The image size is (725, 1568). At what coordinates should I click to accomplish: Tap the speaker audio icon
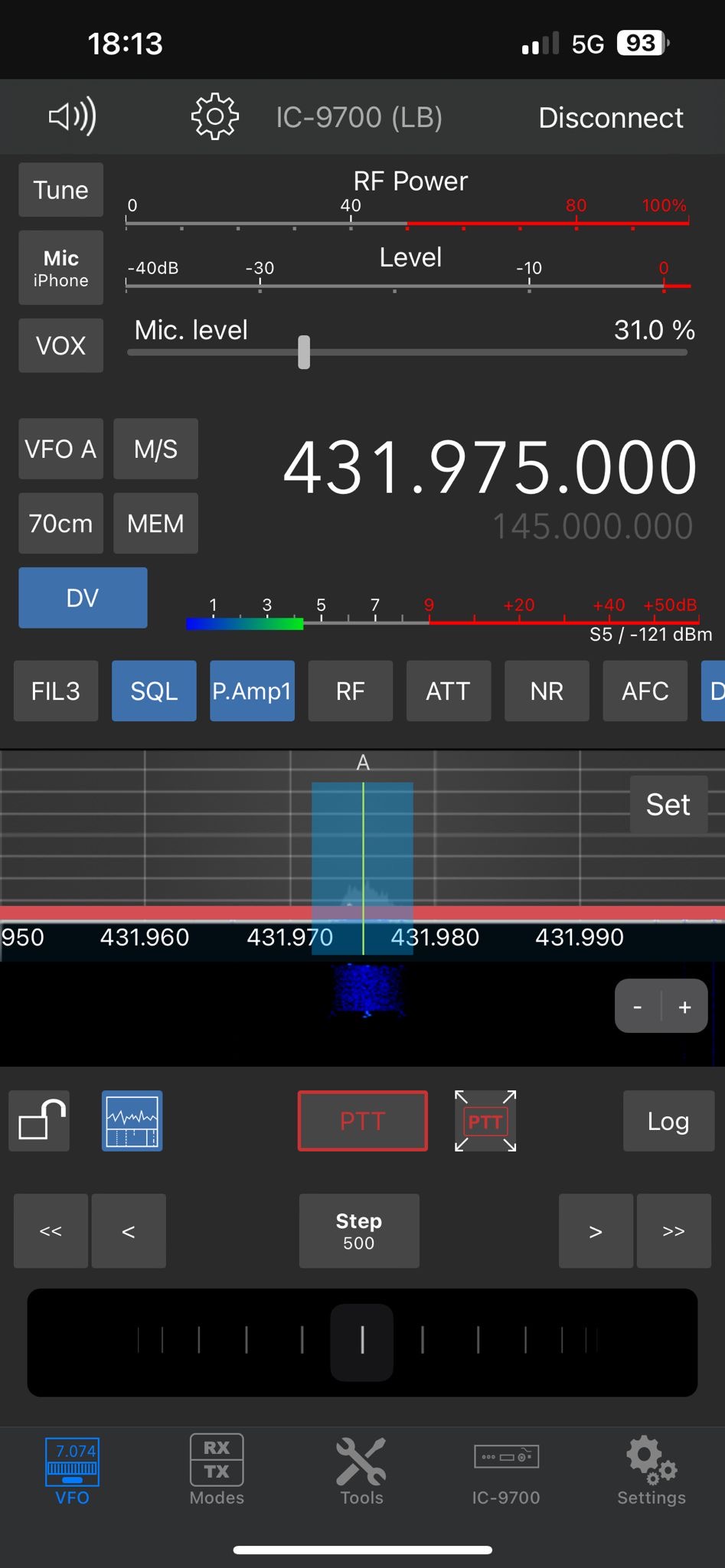tap(73, 116)
